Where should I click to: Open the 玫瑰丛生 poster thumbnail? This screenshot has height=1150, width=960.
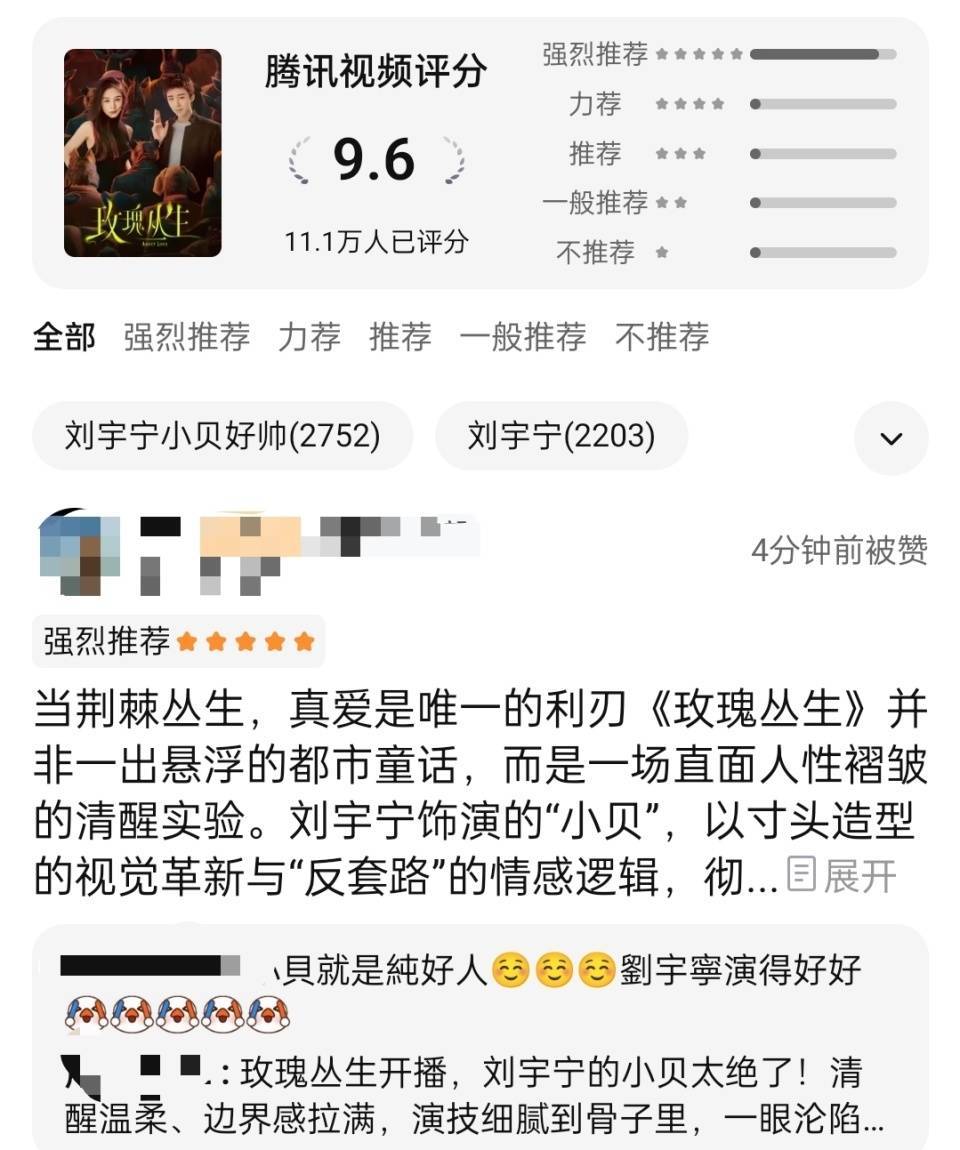tap(142, 153)
